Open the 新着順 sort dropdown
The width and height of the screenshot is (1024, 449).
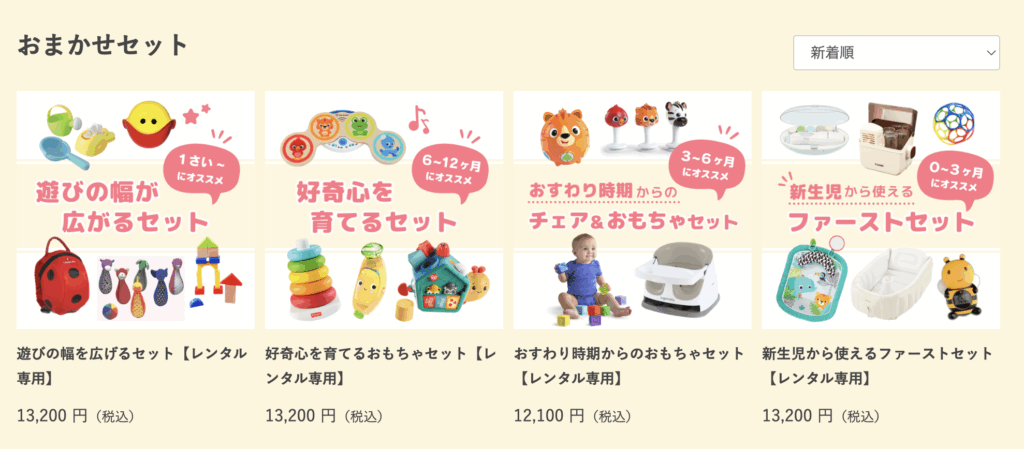pyautogui.click(x=896, y=53)
